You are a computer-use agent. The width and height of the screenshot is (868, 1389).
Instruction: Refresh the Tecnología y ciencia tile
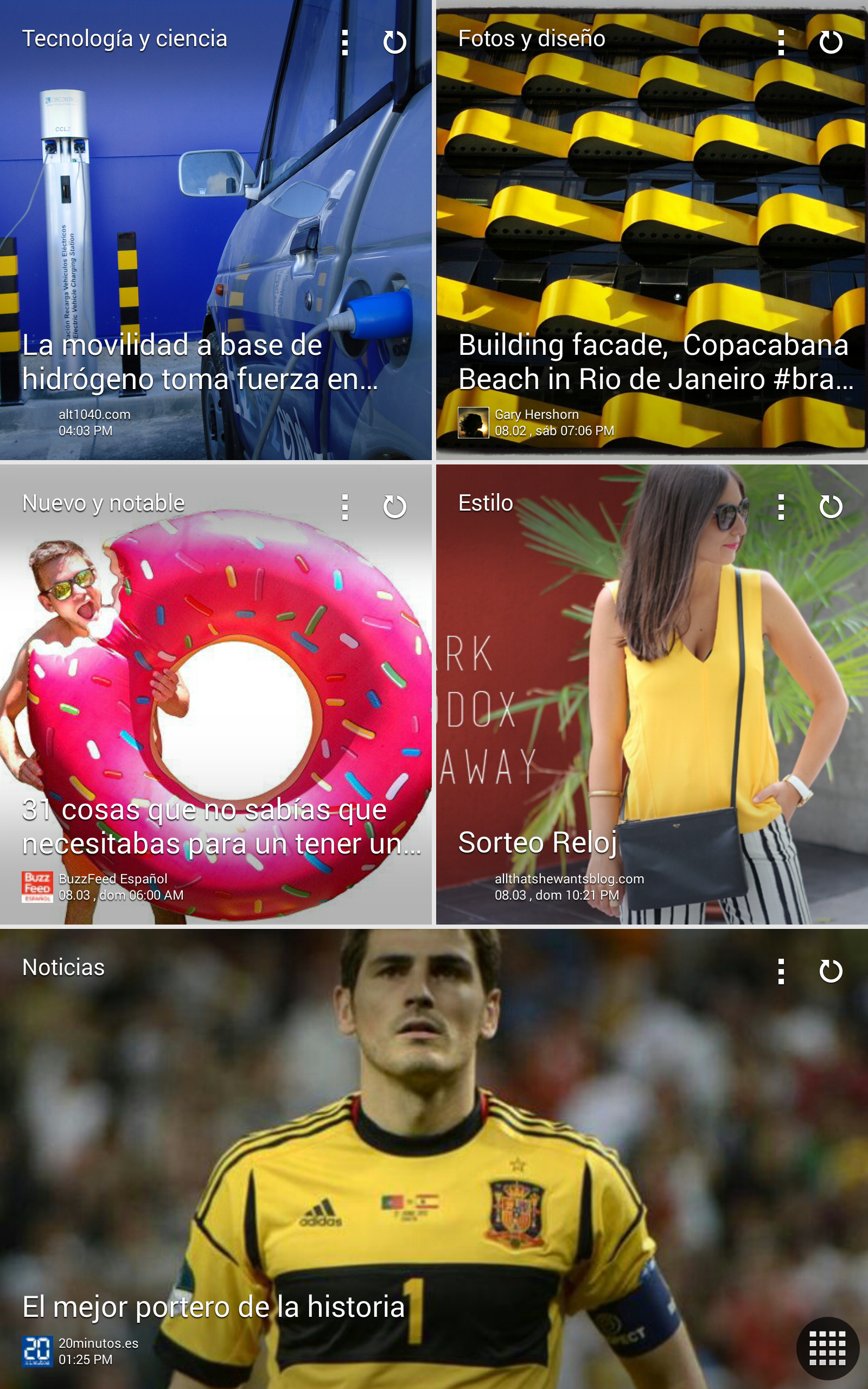coord(394,42)
